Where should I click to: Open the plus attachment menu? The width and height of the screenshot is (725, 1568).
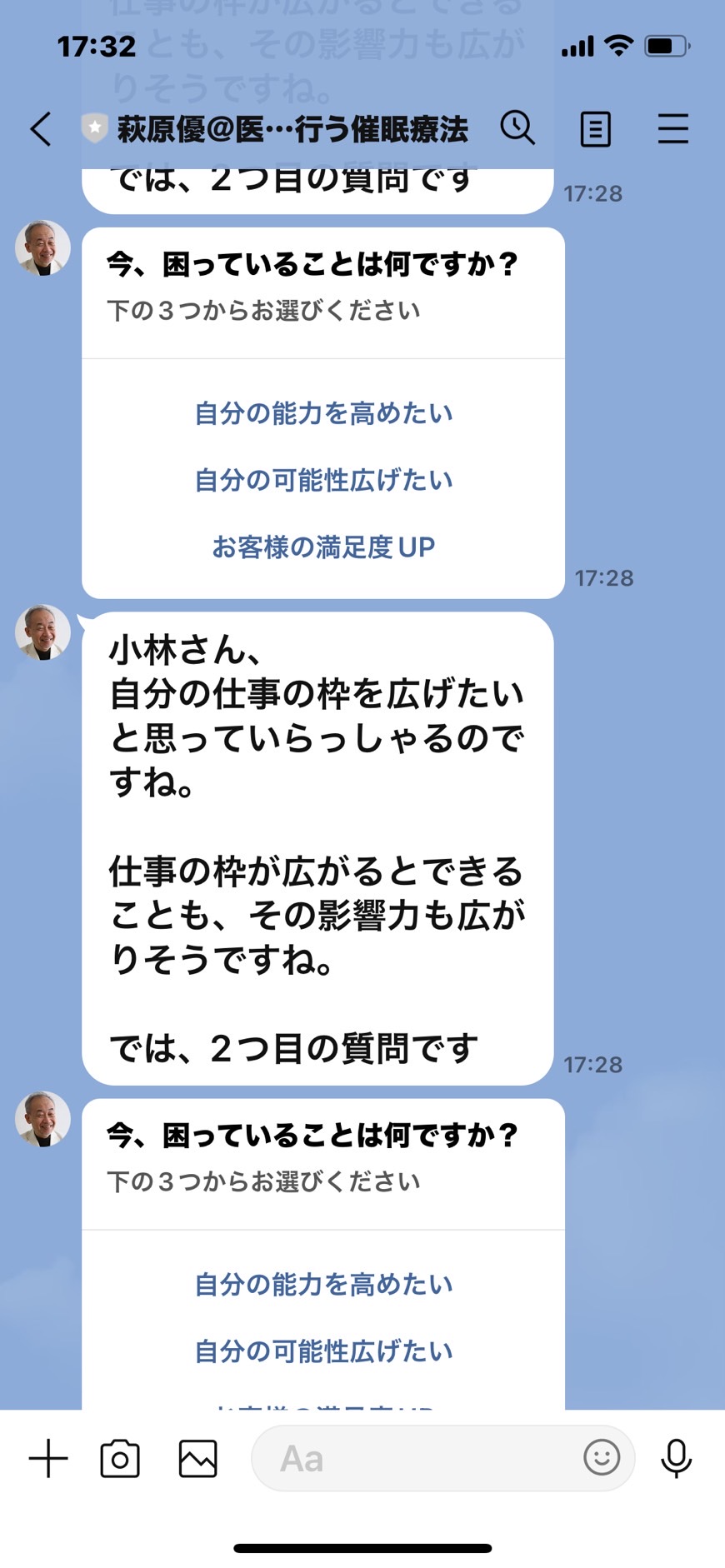click(x=48, y=1458)
